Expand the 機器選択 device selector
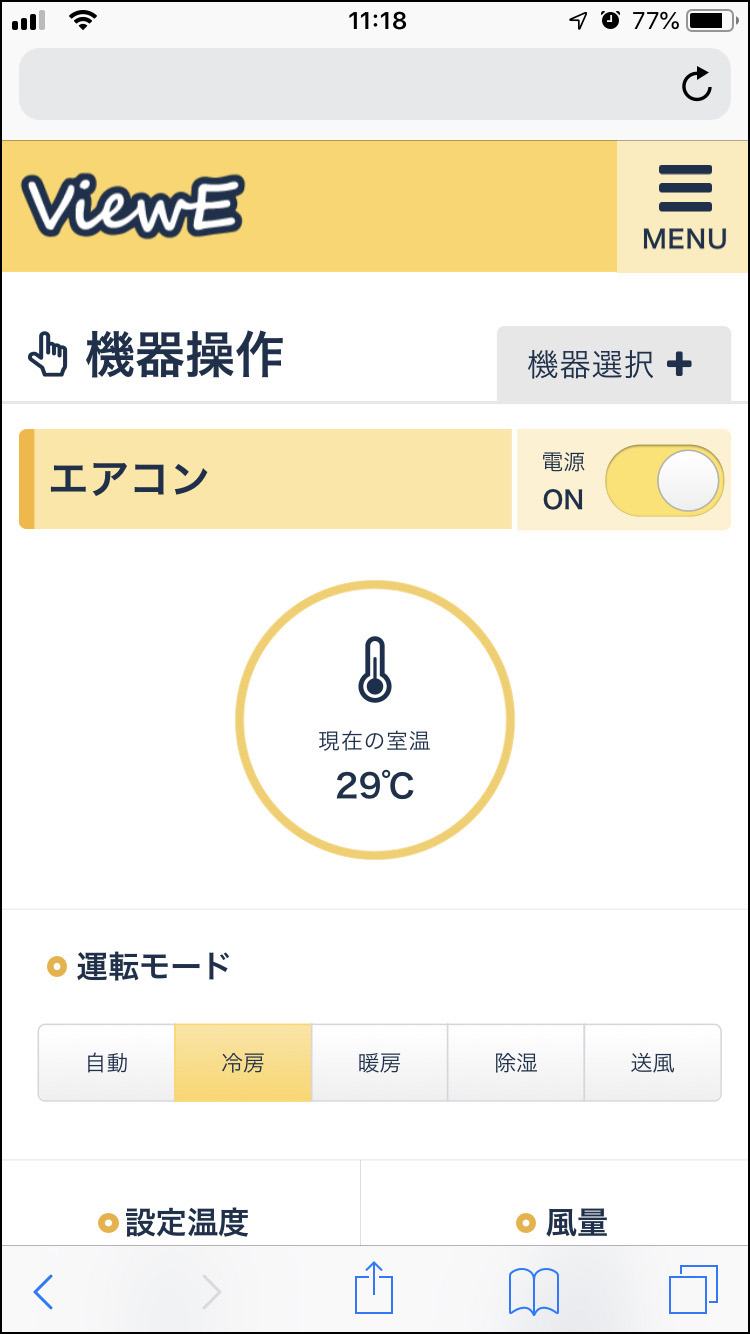This screenshot has height=1334, width=750. click(x=613, y=364)
